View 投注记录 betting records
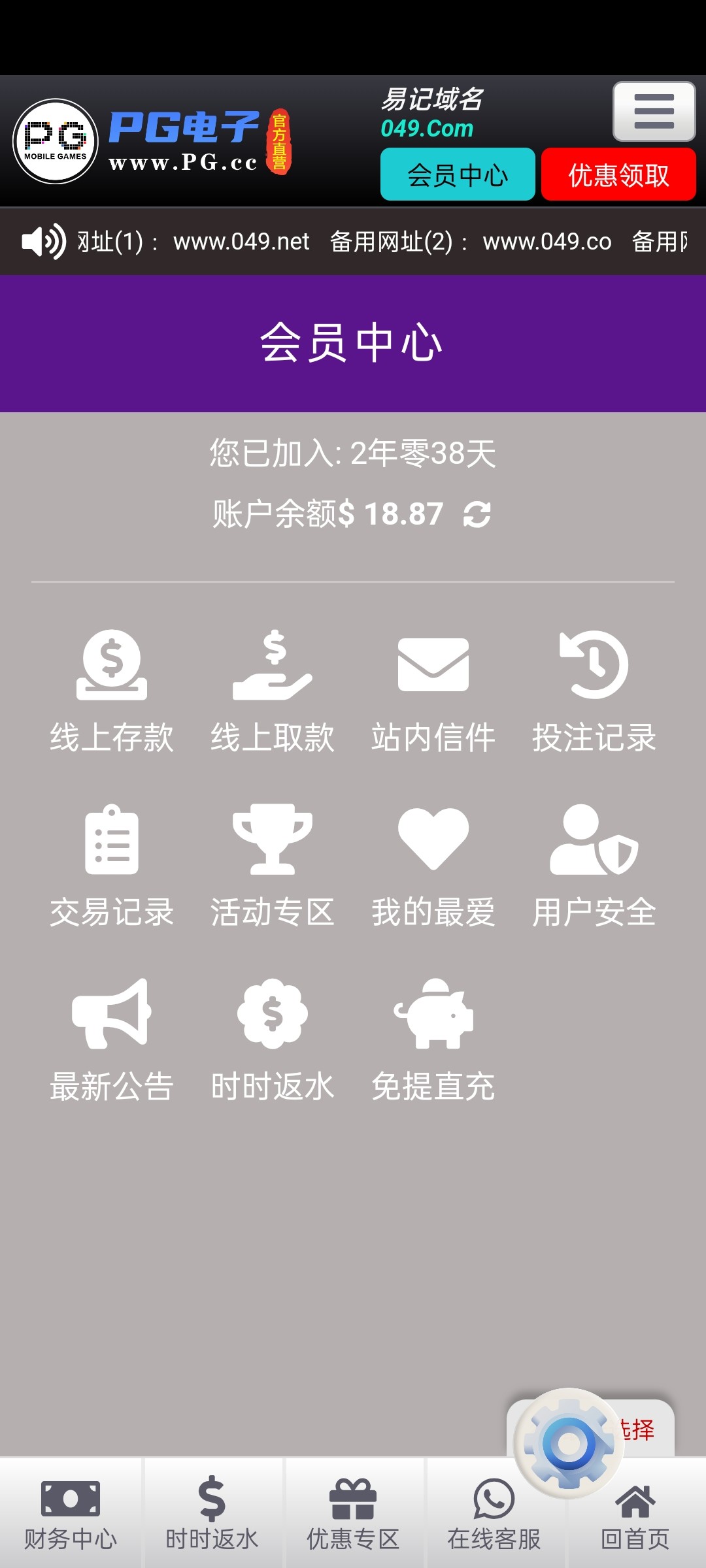 click(594, 691)
